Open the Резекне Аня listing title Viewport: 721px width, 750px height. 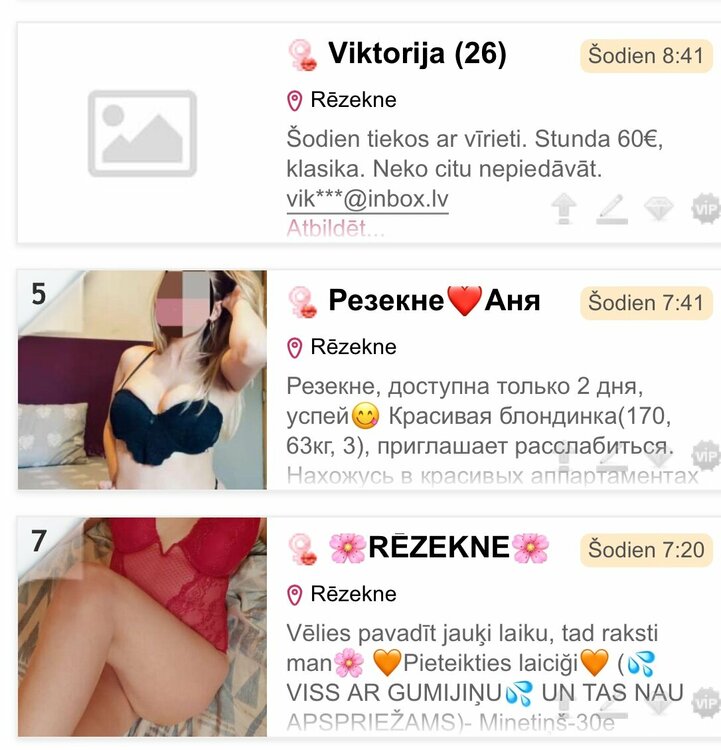(434, 301)
